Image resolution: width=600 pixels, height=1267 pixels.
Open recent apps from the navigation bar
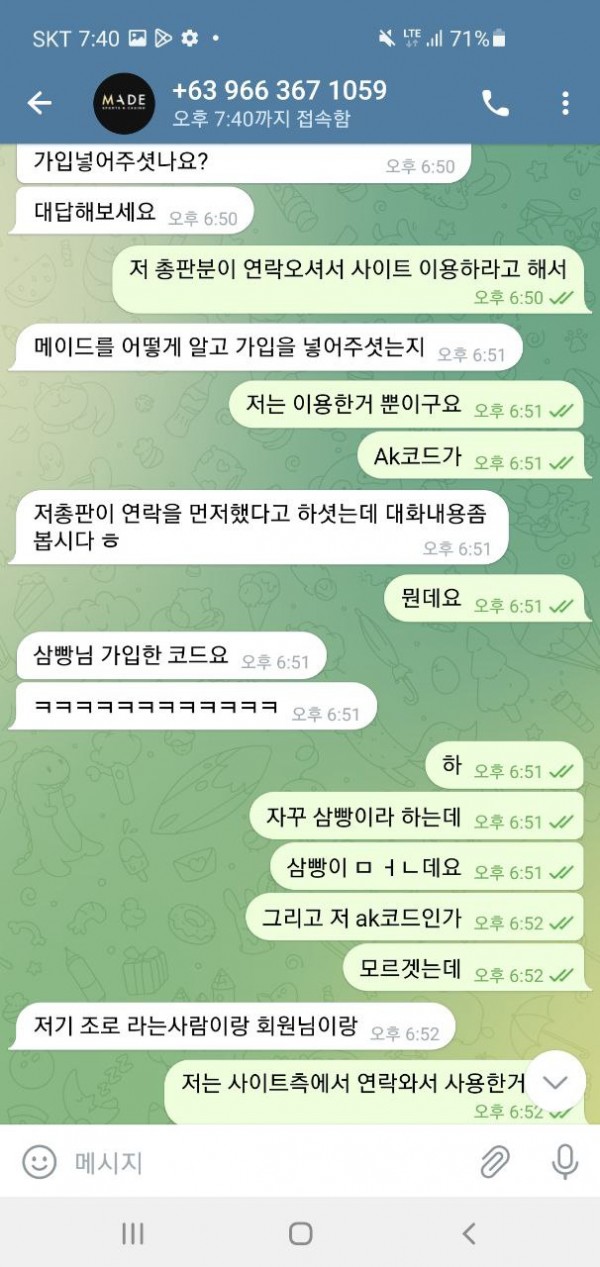132,1233
